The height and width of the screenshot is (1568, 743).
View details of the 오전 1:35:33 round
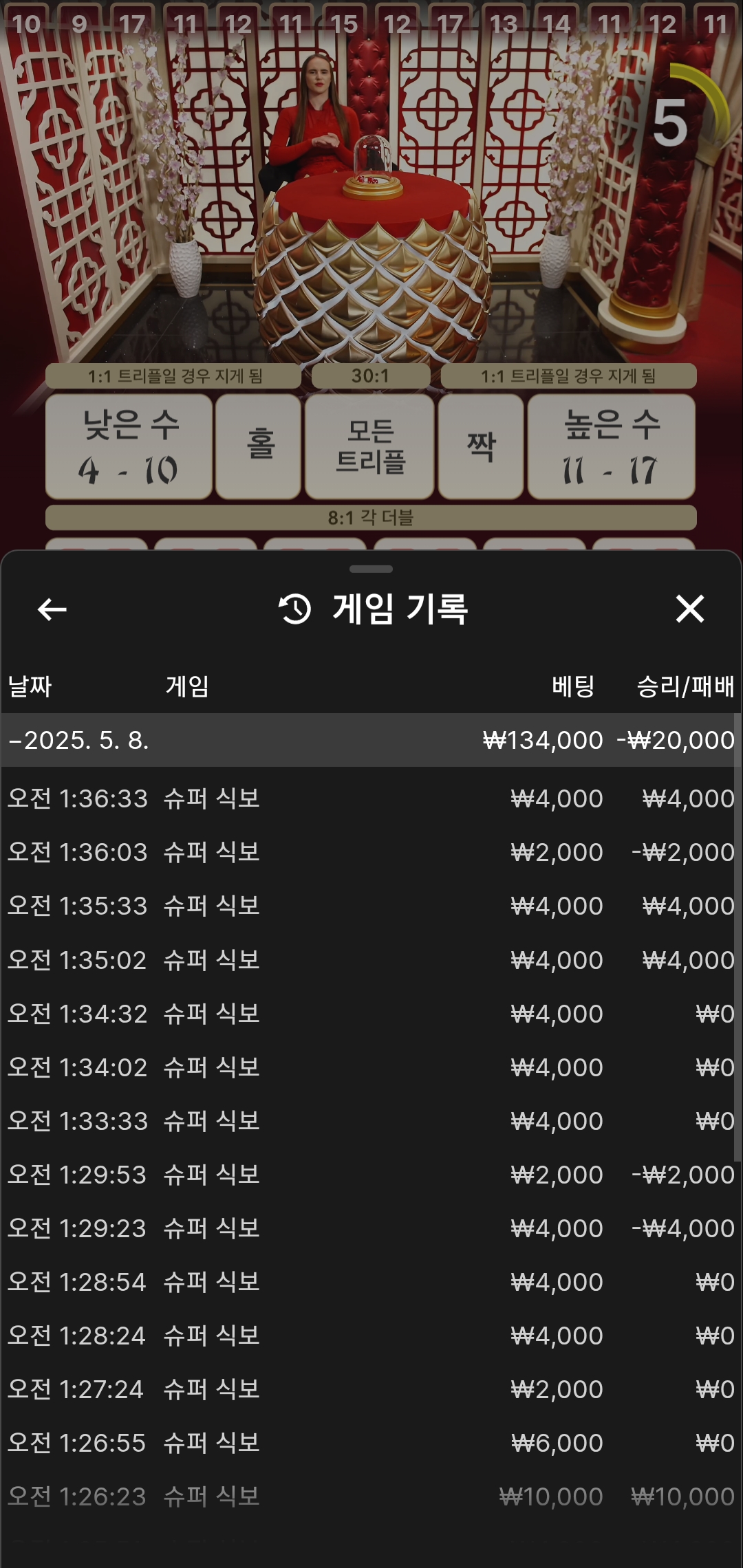(x=370, y=906)
